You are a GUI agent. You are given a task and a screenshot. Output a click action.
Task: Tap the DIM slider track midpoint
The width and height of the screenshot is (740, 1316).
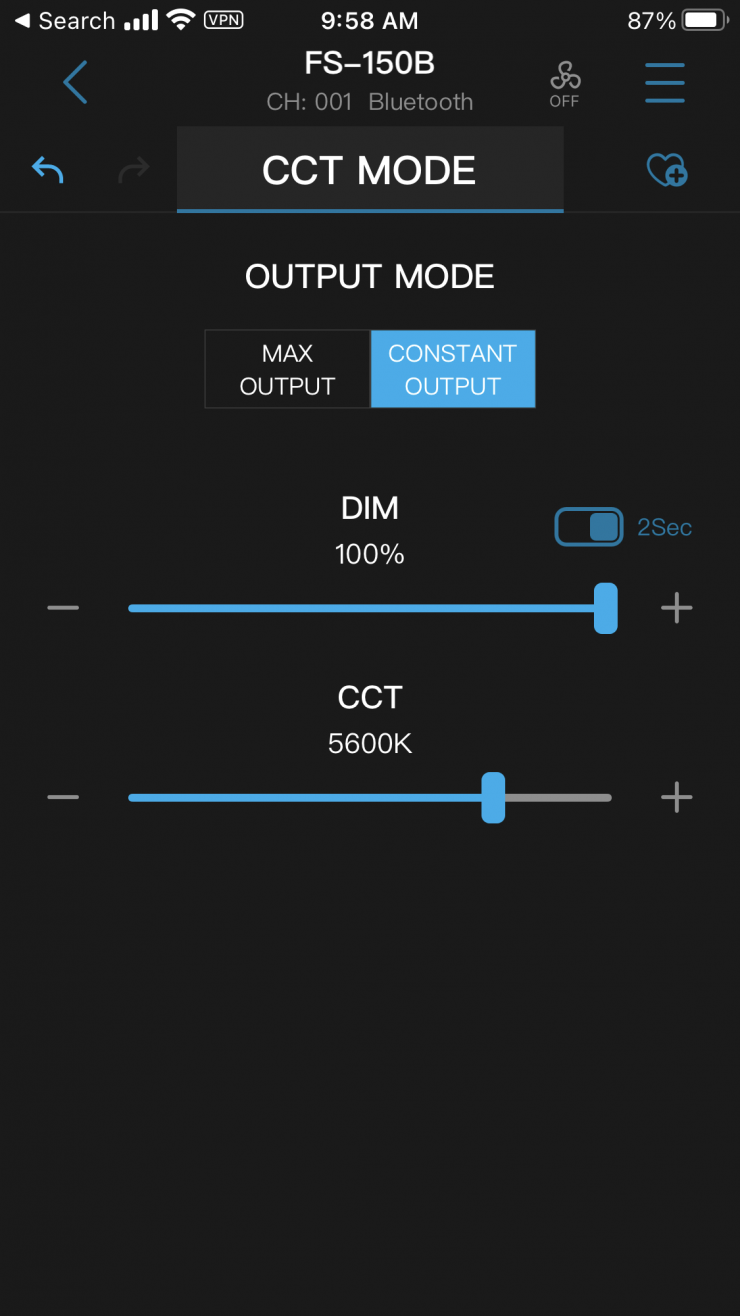(x=368, y=608)
